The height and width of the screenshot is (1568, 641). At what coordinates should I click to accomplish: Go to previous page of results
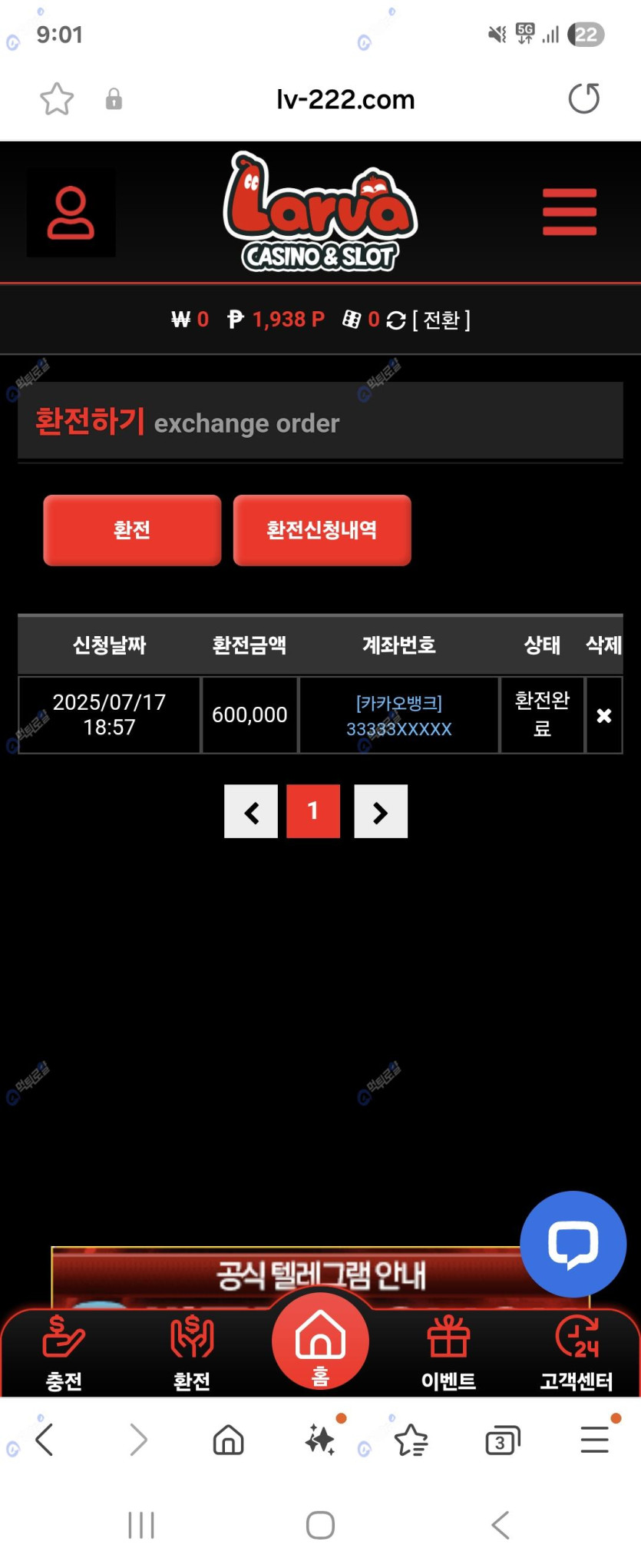(x=251, y=811)
